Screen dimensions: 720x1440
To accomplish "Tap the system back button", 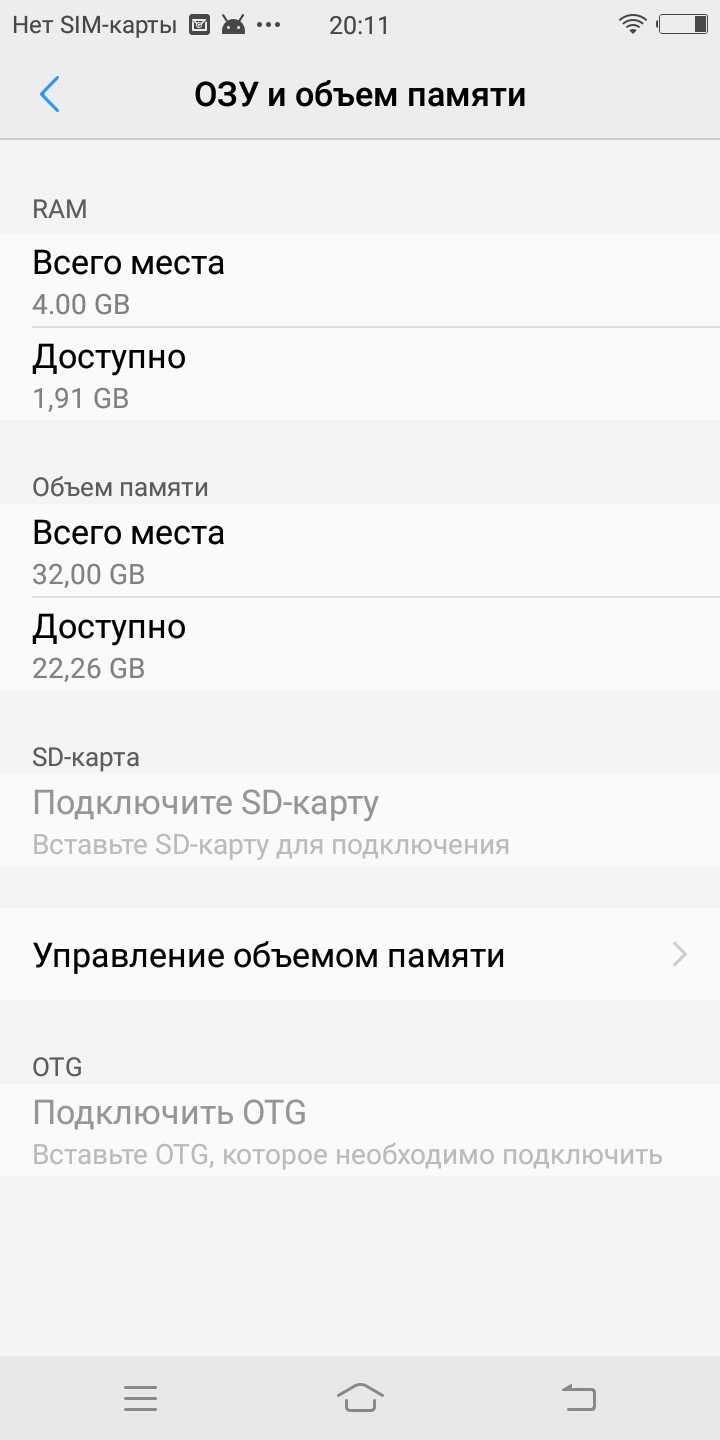I will coord(579,1397).
